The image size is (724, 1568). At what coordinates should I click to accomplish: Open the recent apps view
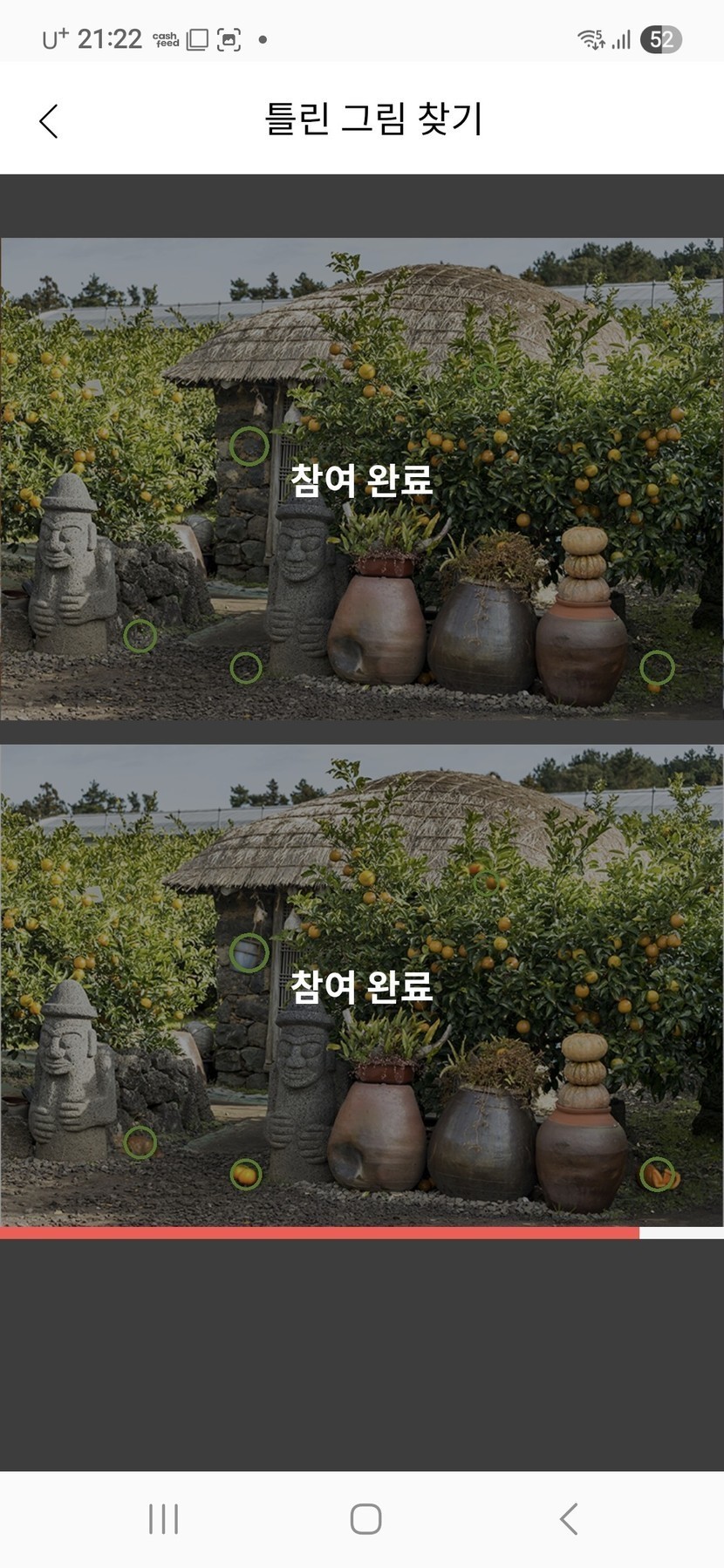tap(163, 1518)
